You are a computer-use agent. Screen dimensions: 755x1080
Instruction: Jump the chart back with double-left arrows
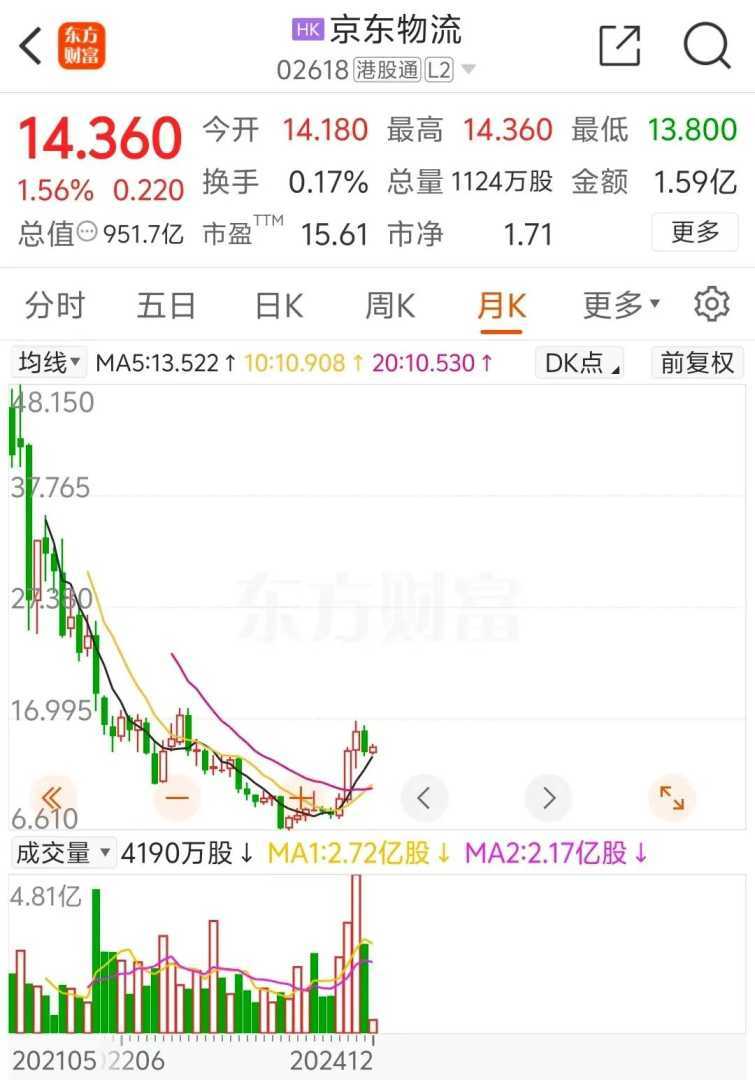pyautogui.click(x=53, y=797)
